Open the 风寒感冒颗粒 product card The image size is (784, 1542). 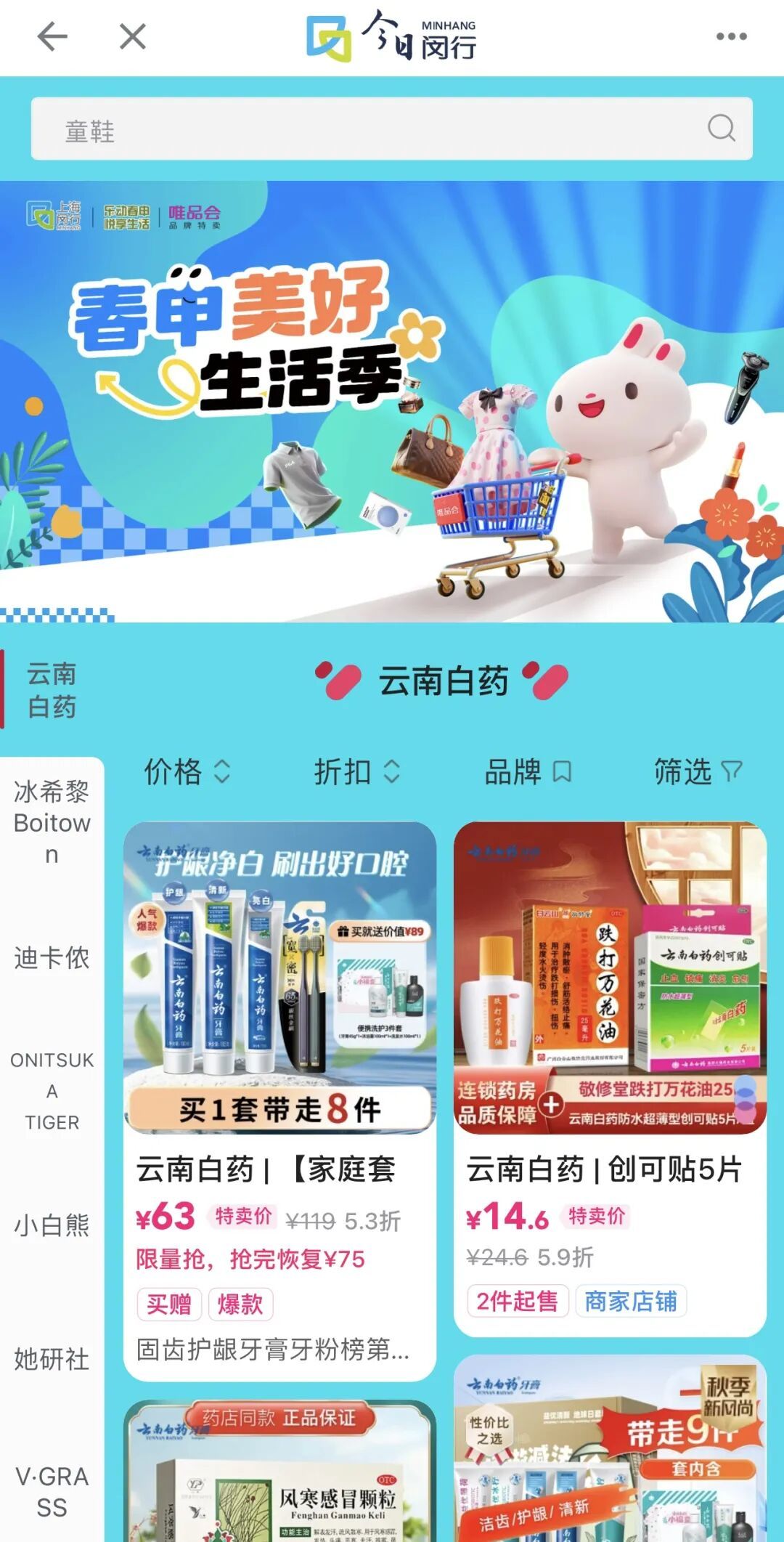point(279,1474)
